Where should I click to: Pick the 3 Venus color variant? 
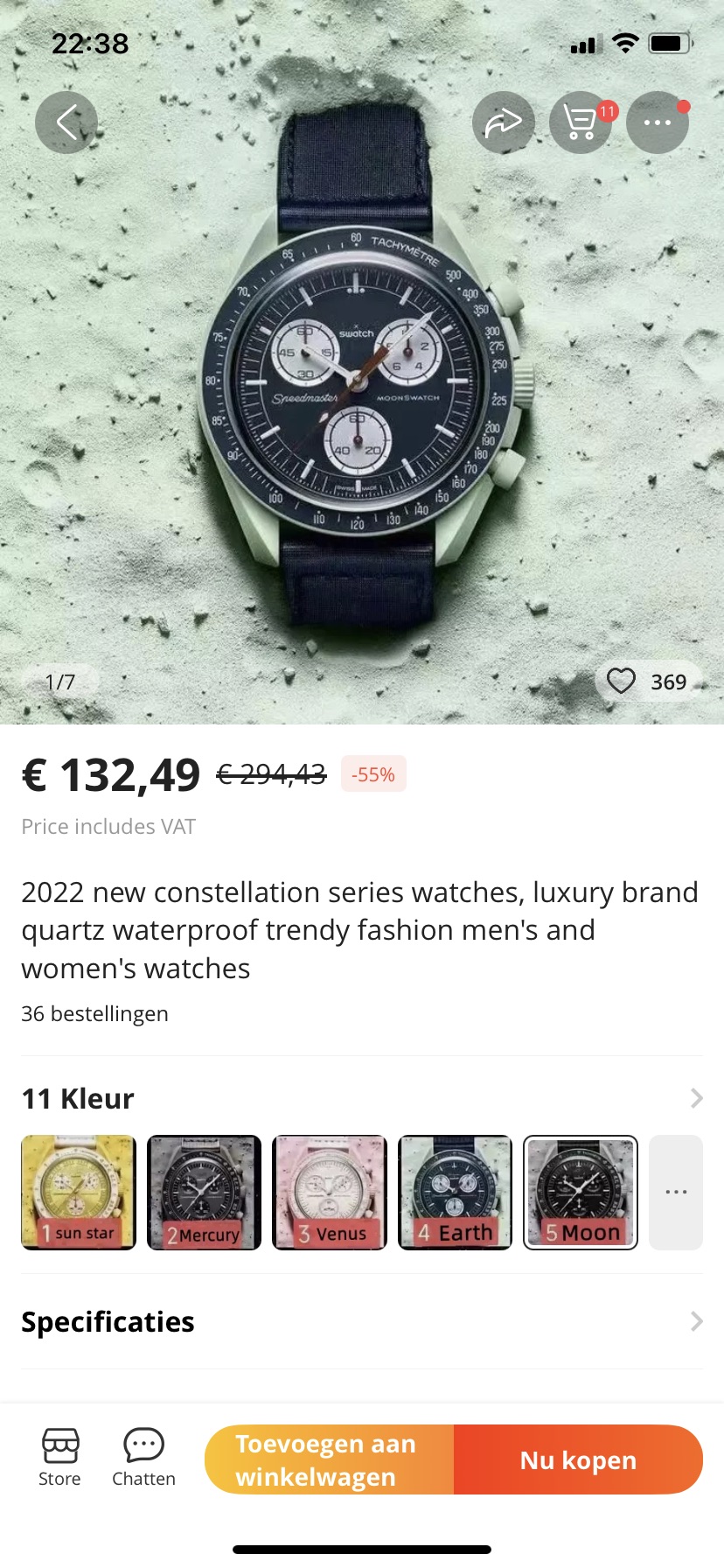(x=330, y=1193)
